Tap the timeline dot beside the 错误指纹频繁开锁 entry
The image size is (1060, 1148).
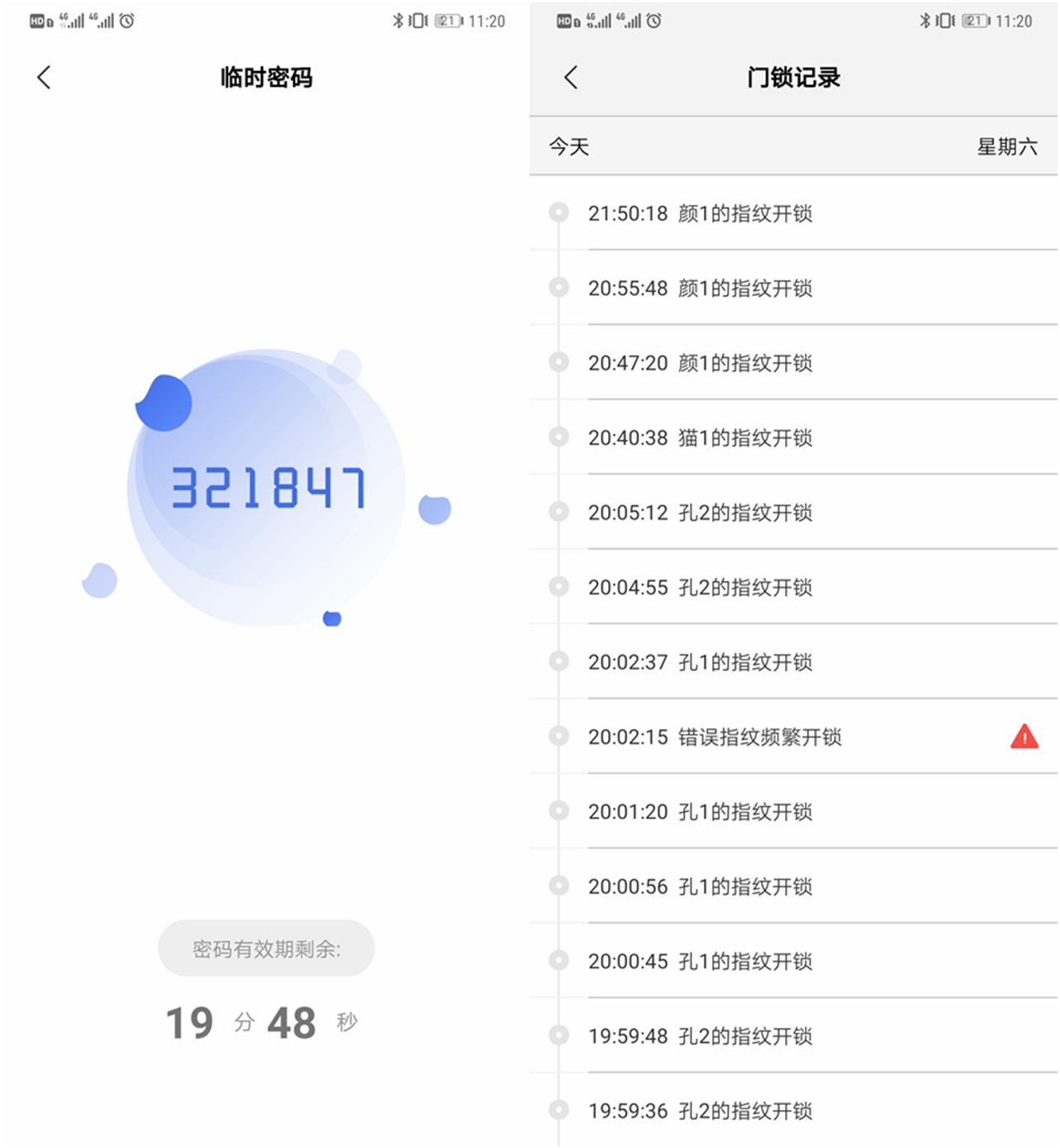click(x=558, y=736)
